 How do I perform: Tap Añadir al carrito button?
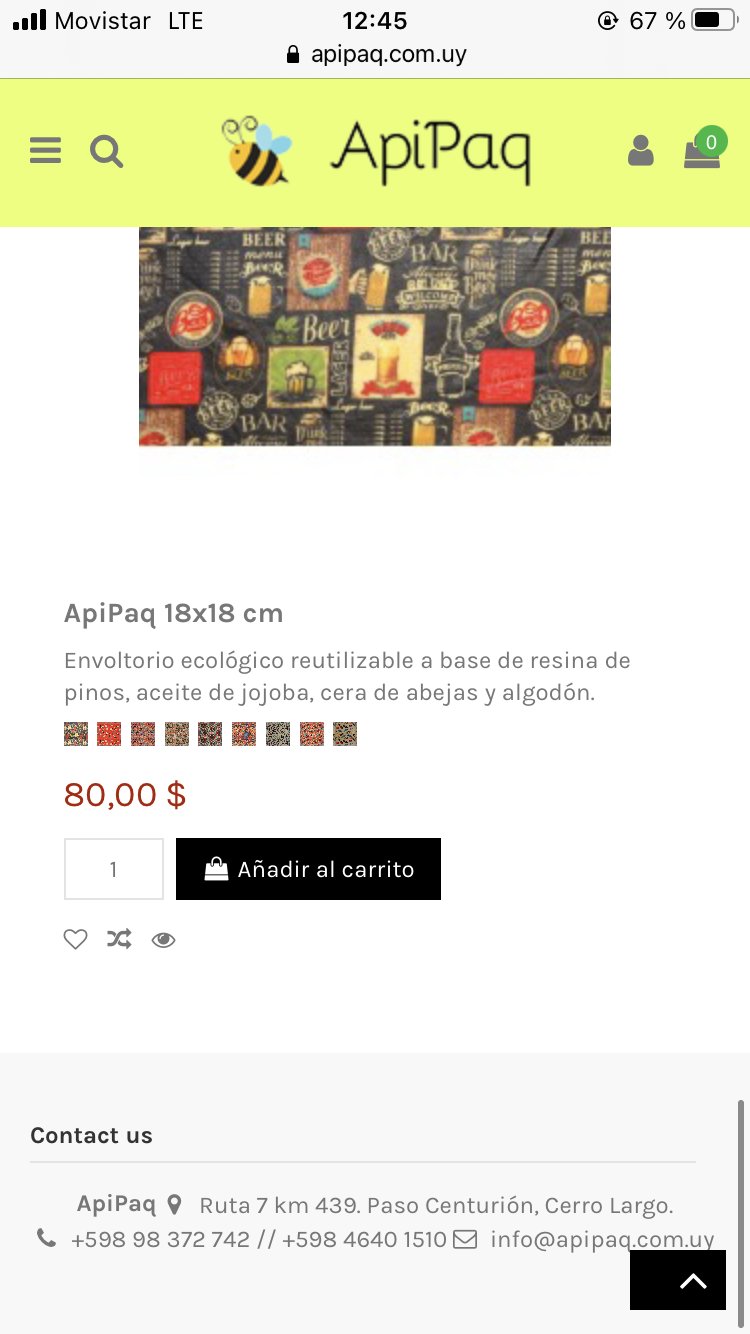[x=308, y=869]
